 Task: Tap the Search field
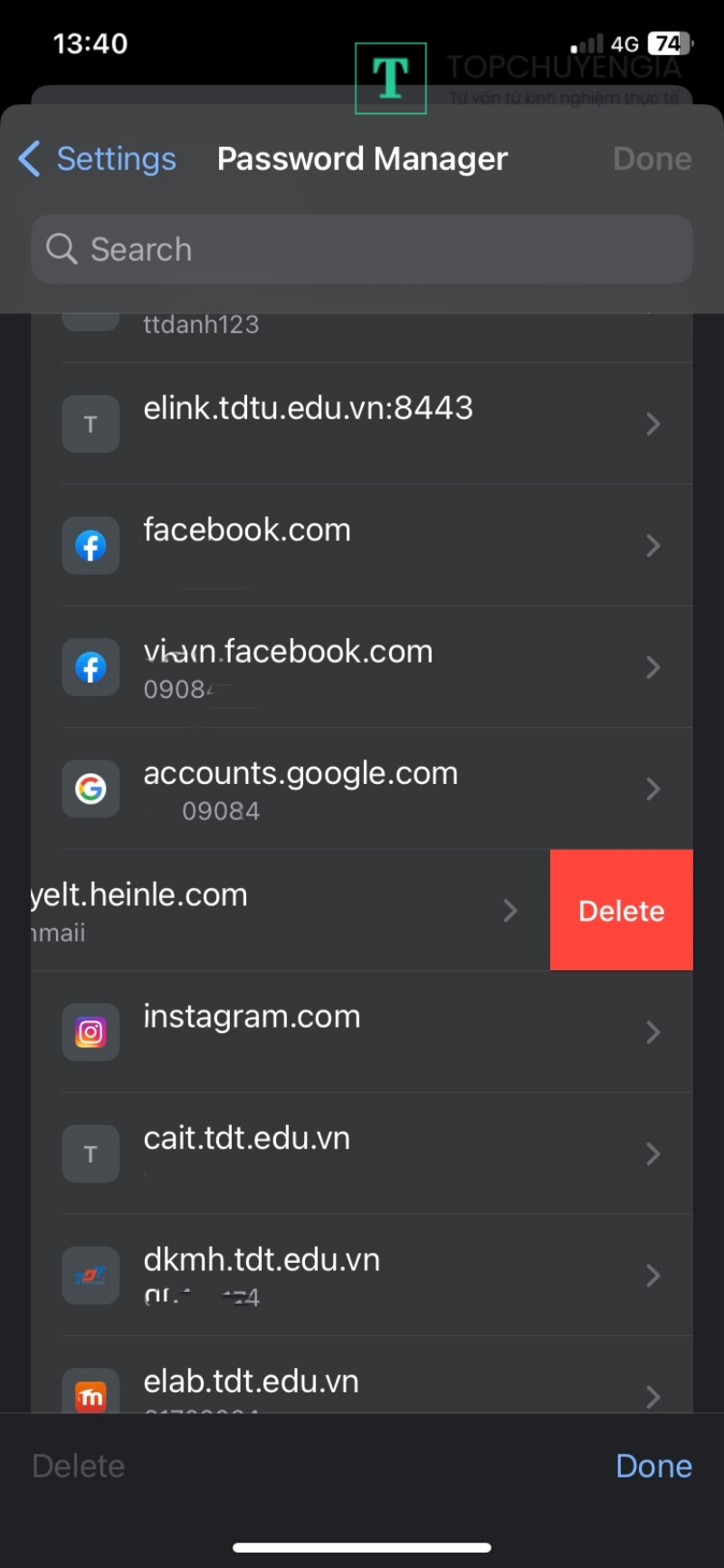tap(362, 249)
